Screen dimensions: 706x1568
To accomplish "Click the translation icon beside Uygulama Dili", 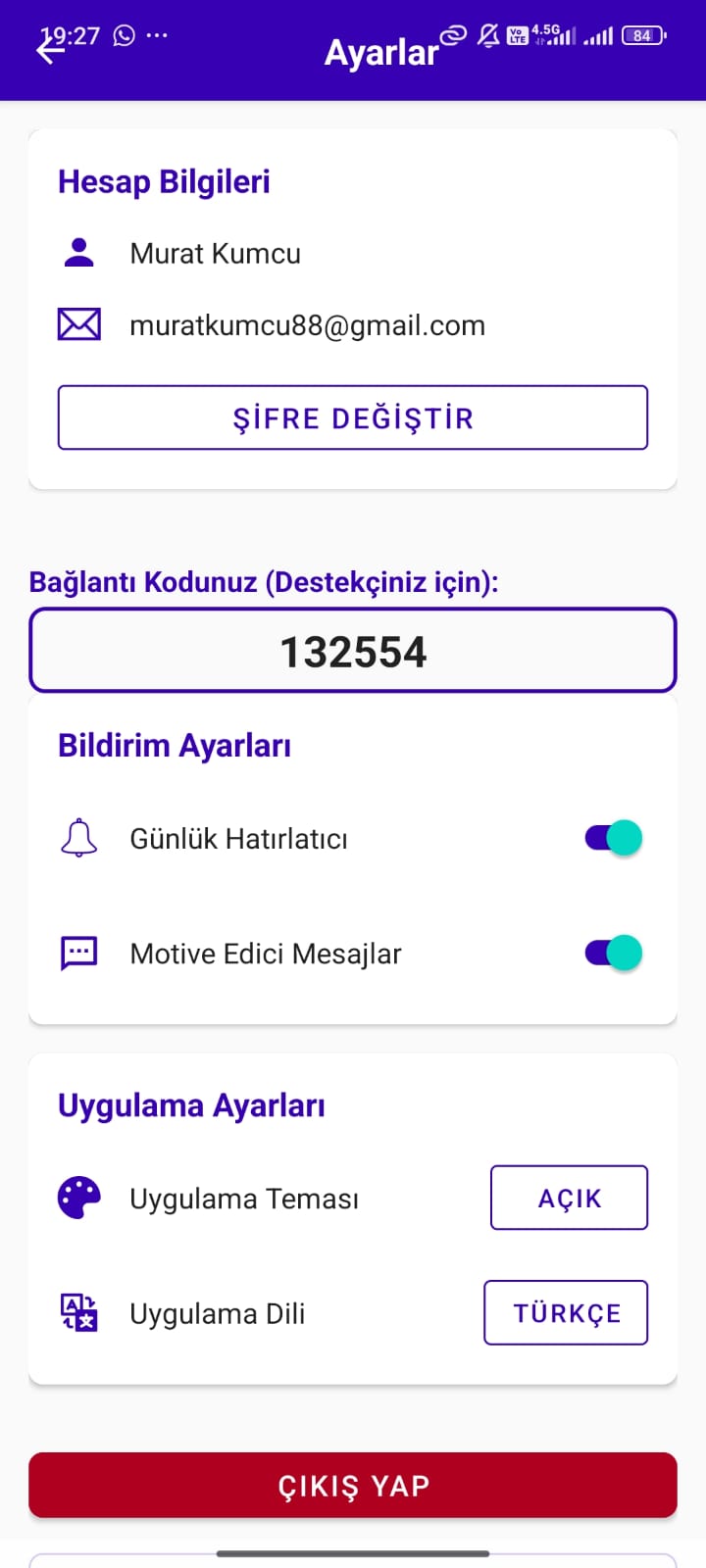I will 79,1313.
